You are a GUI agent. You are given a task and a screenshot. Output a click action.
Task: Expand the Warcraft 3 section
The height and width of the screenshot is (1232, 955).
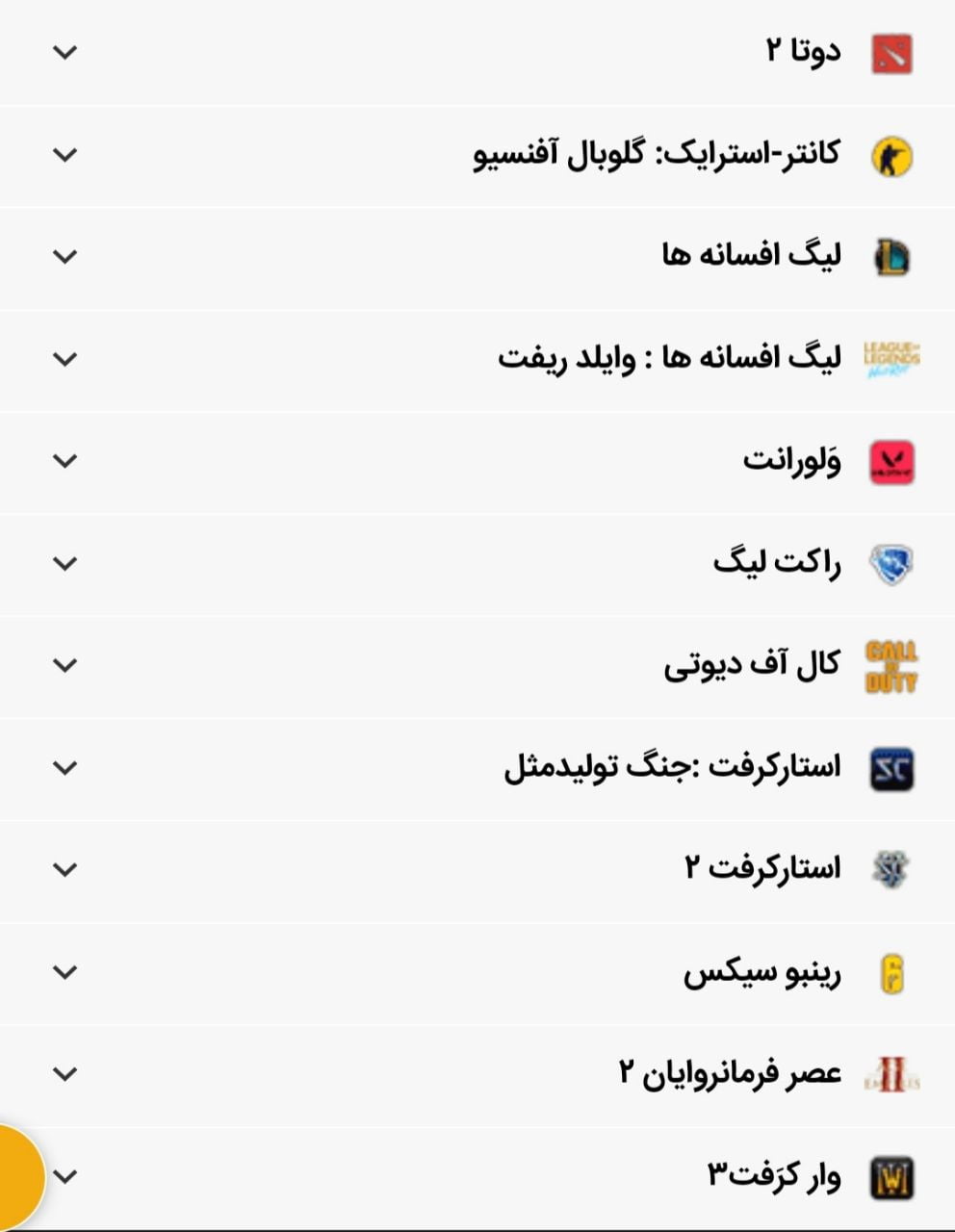point(65,1176)
